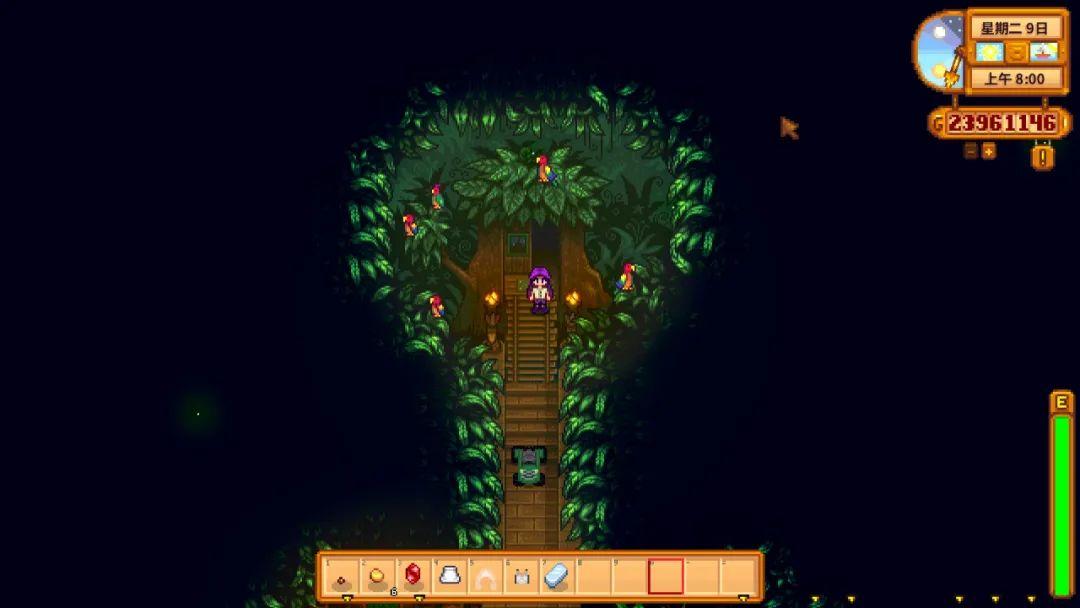Image resolution: width=1080 pixels, height=608 pixels.
Task: Select the item in toolbar slot 6
Action: click(522, 576)
